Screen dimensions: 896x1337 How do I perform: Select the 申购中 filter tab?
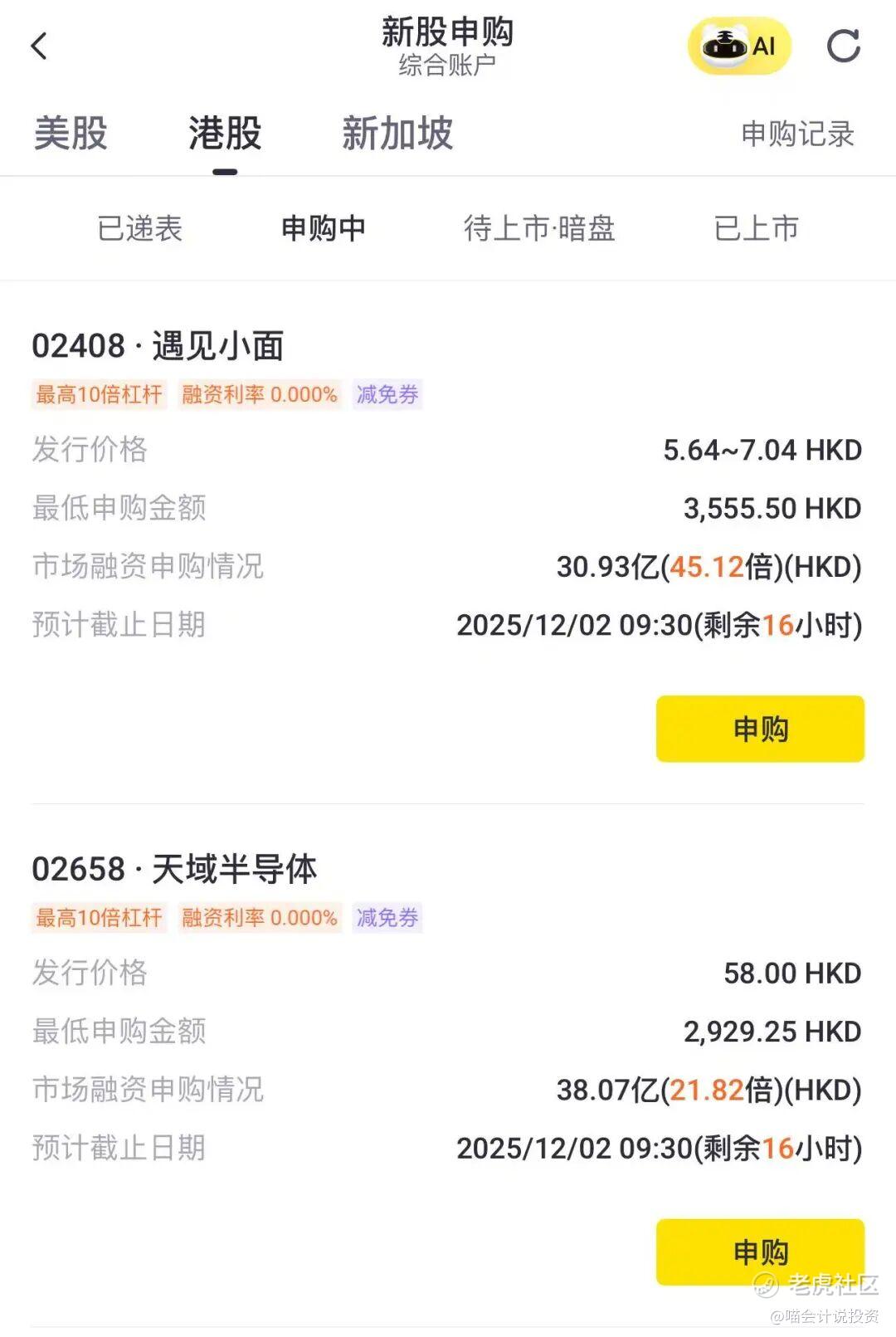click(x=324, y=228)
